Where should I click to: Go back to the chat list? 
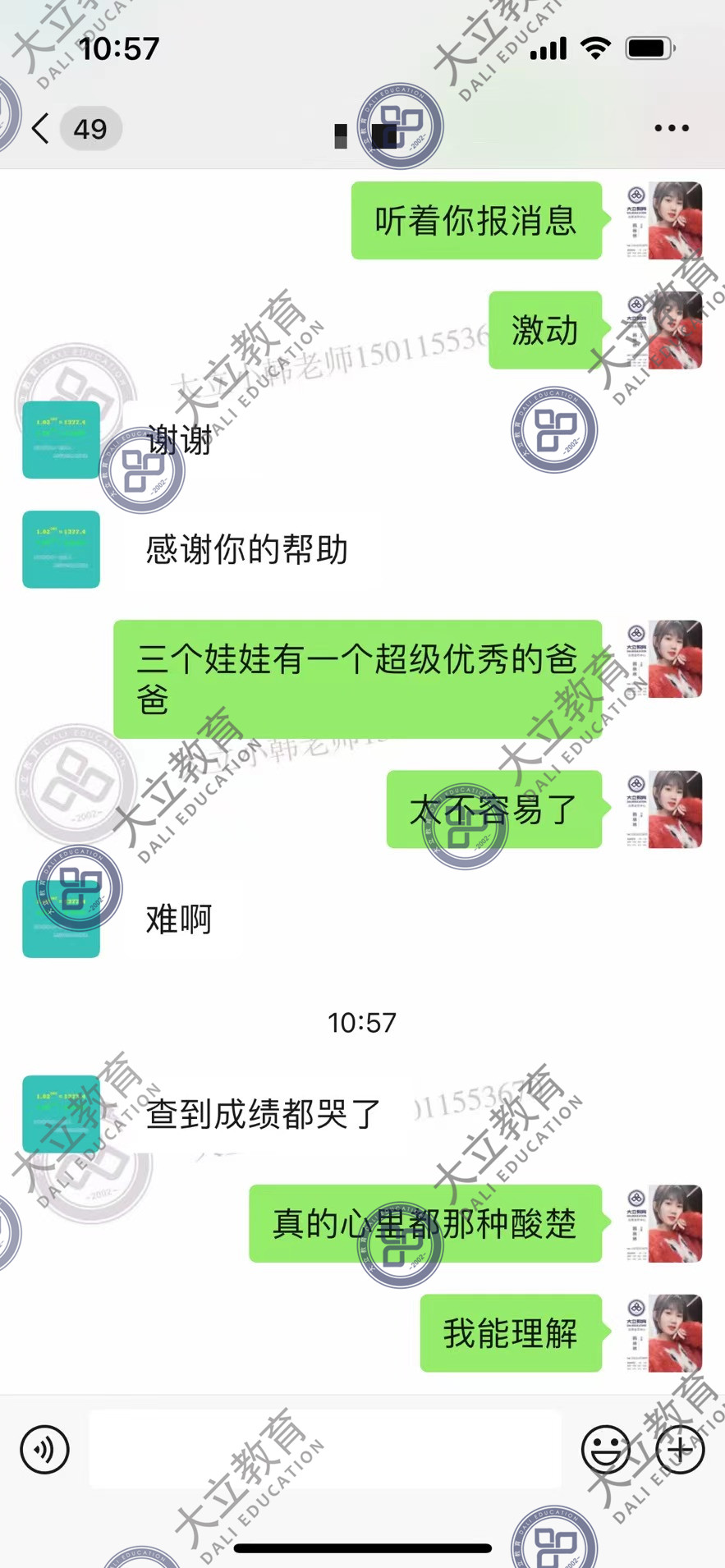(41, 129)
